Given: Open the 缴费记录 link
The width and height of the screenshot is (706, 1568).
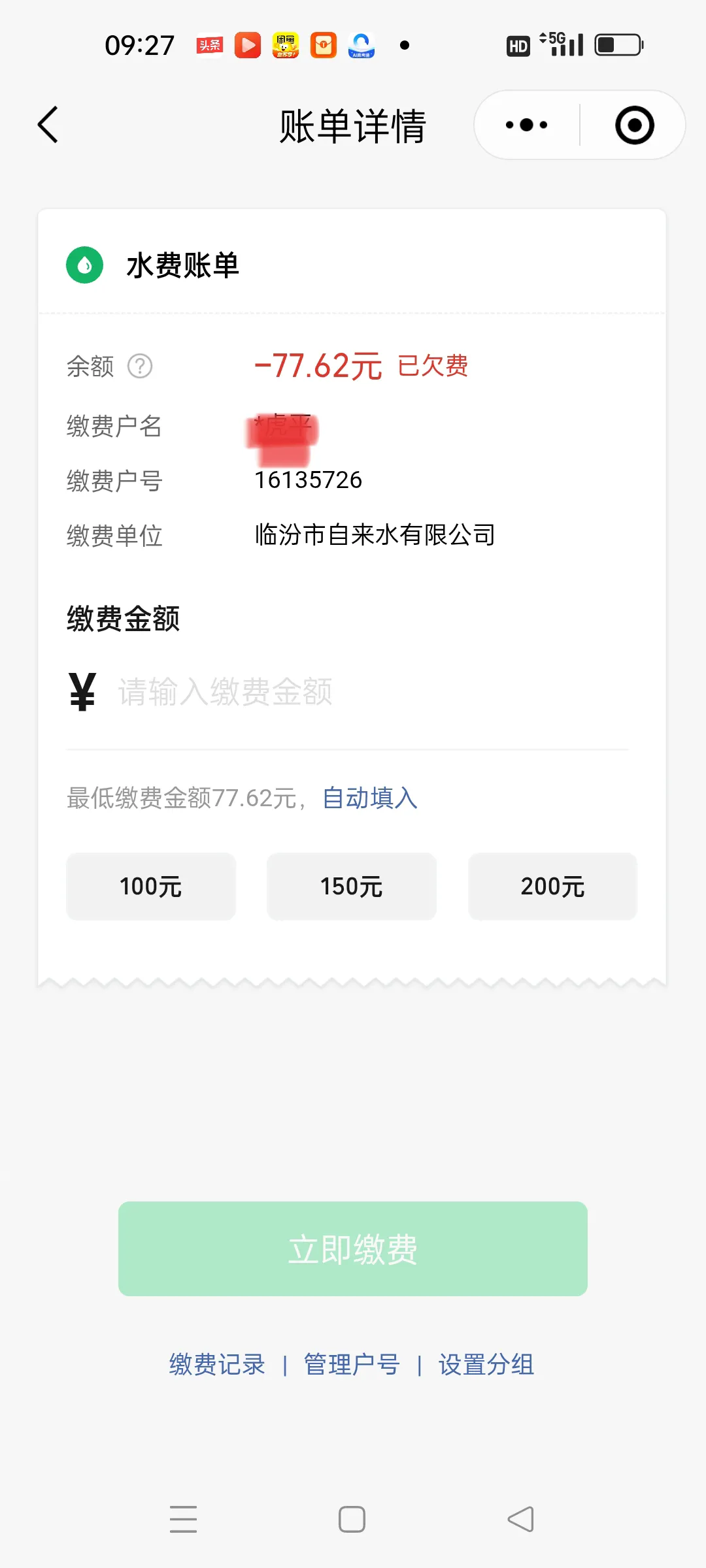Looking at the screenshot, I should pos(217,1365).
